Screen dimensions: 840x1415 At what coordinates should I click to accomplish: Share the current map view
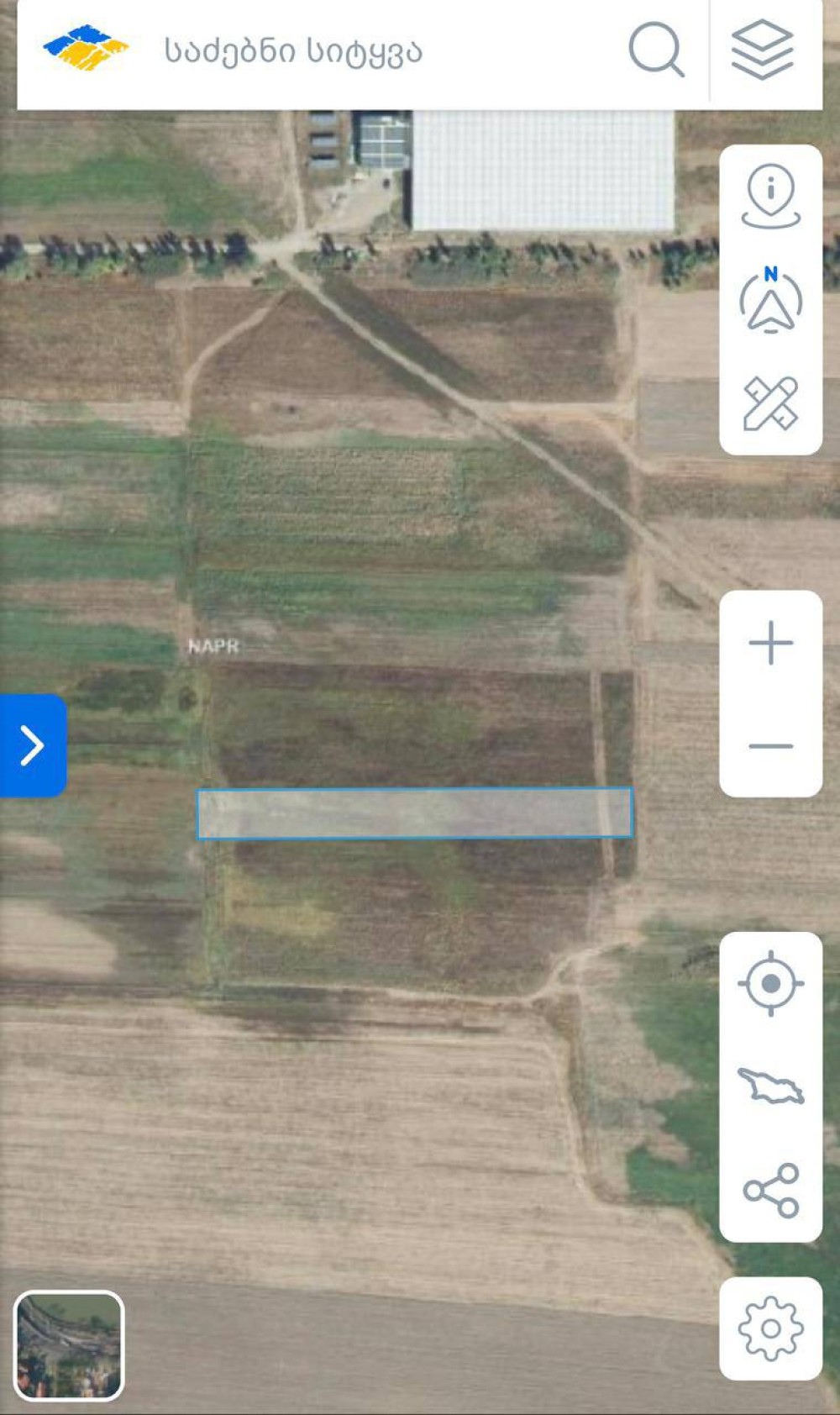(770, 1190)
